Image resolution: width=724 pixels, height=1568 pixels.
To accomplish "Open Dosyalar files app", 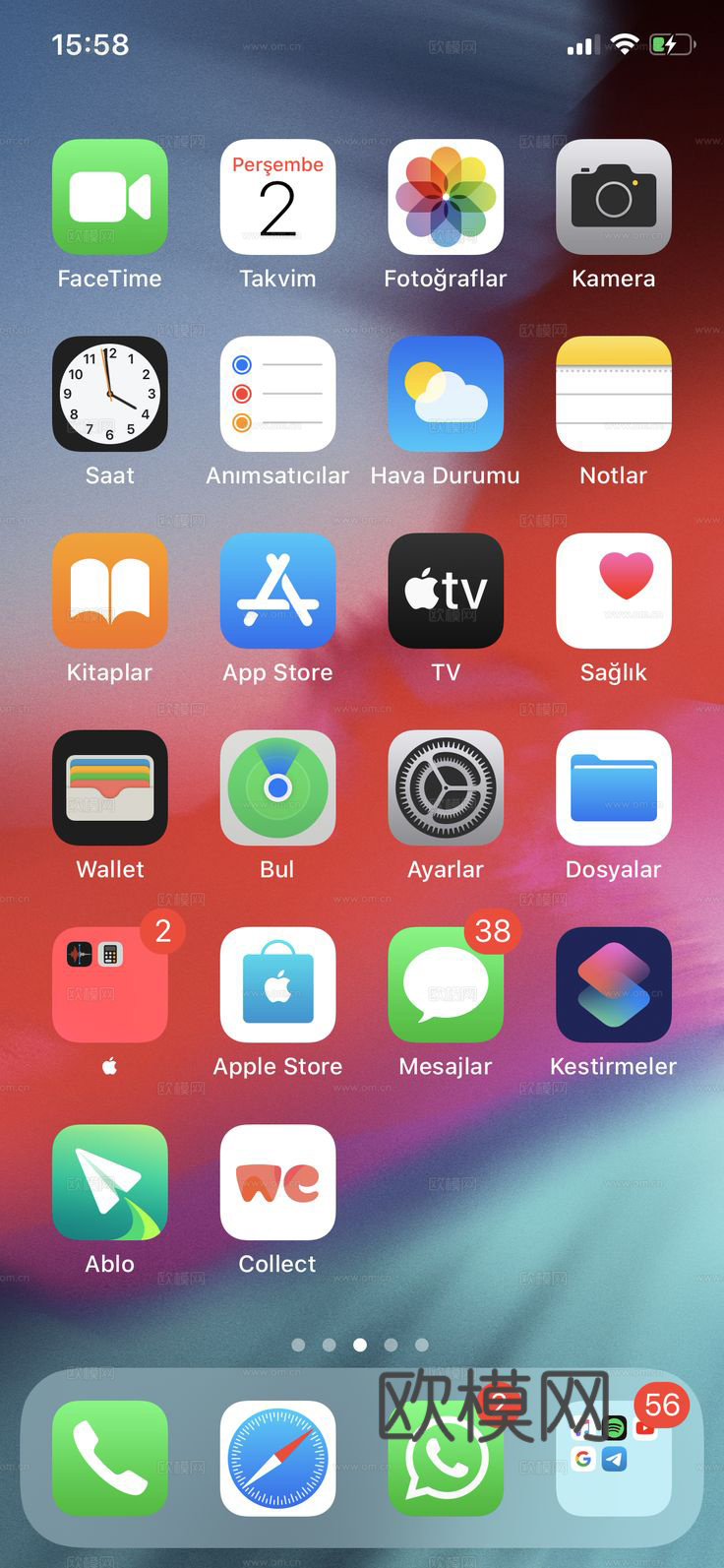I will point(614,787).
